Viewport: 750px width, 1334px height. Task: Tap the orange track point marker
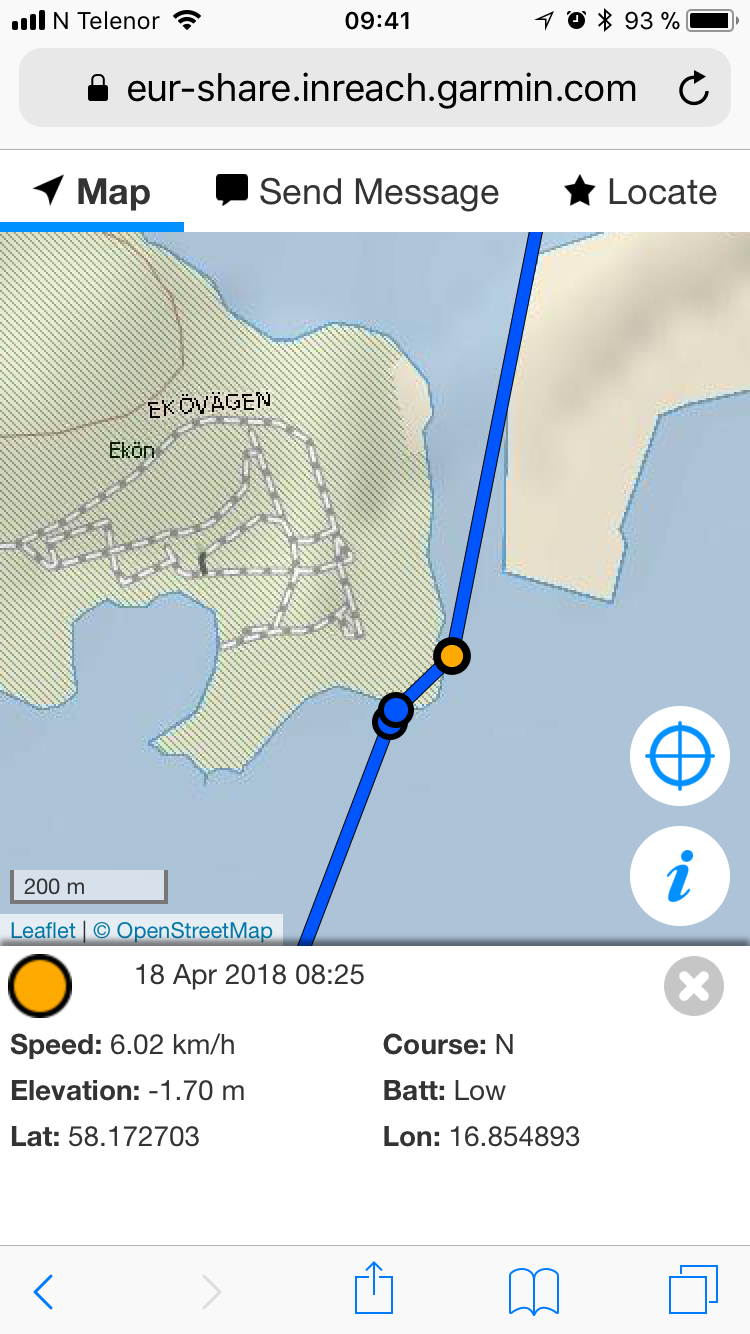click(x=452, y=656)
